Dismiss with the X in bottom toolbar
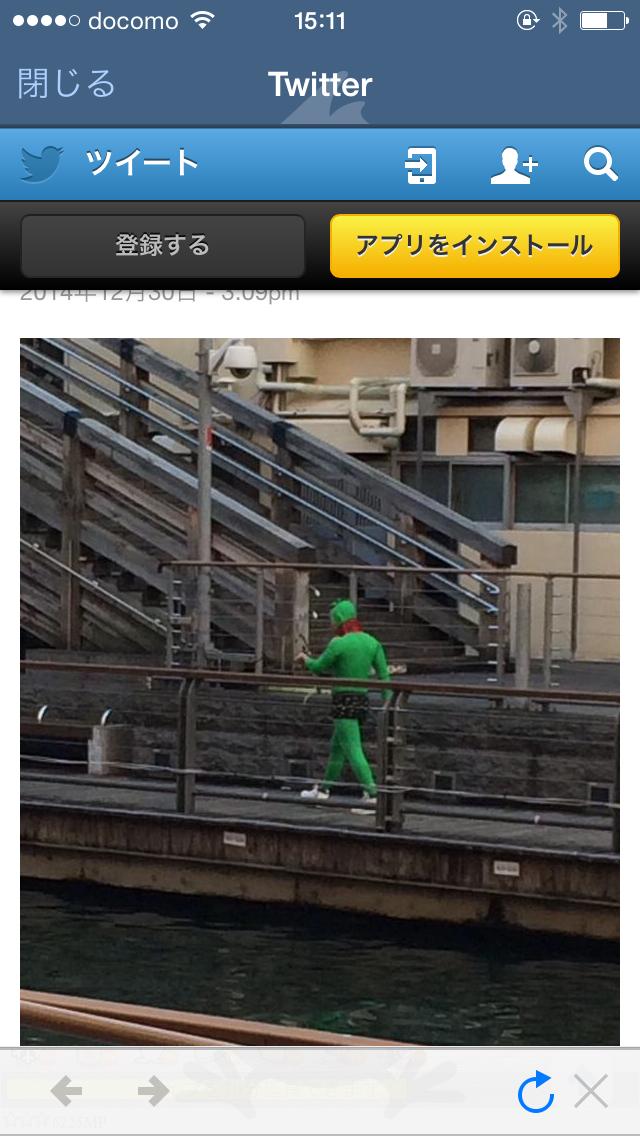640x1136 pixels. (592, 1093)
